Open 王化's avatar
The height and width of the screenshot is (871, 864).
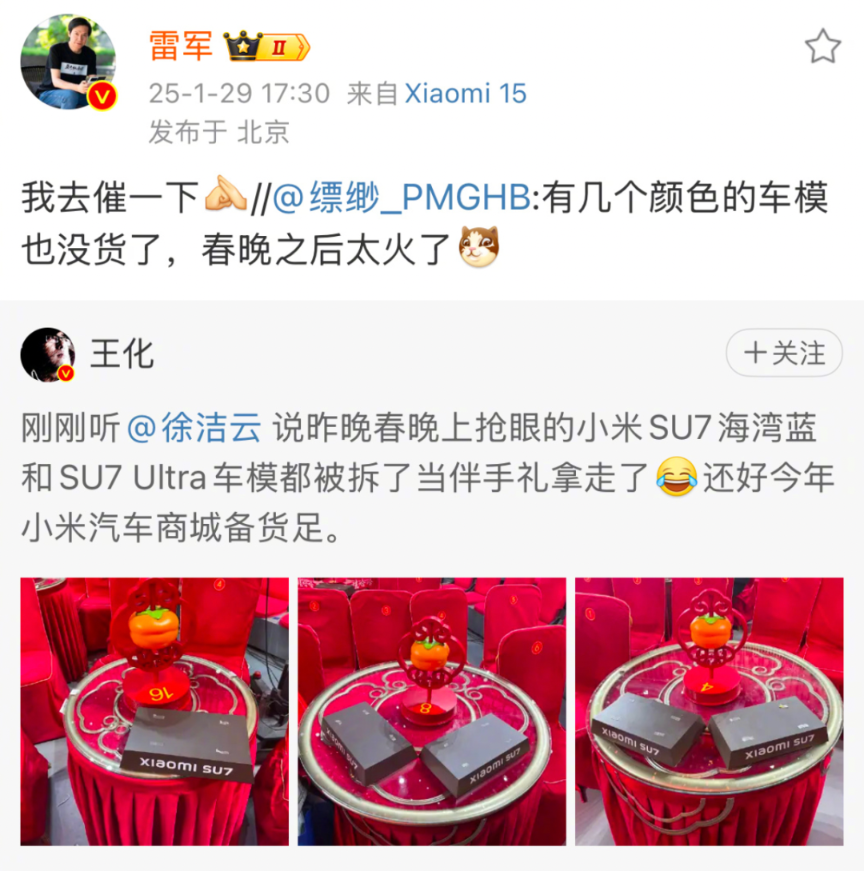tap(49, 354)
